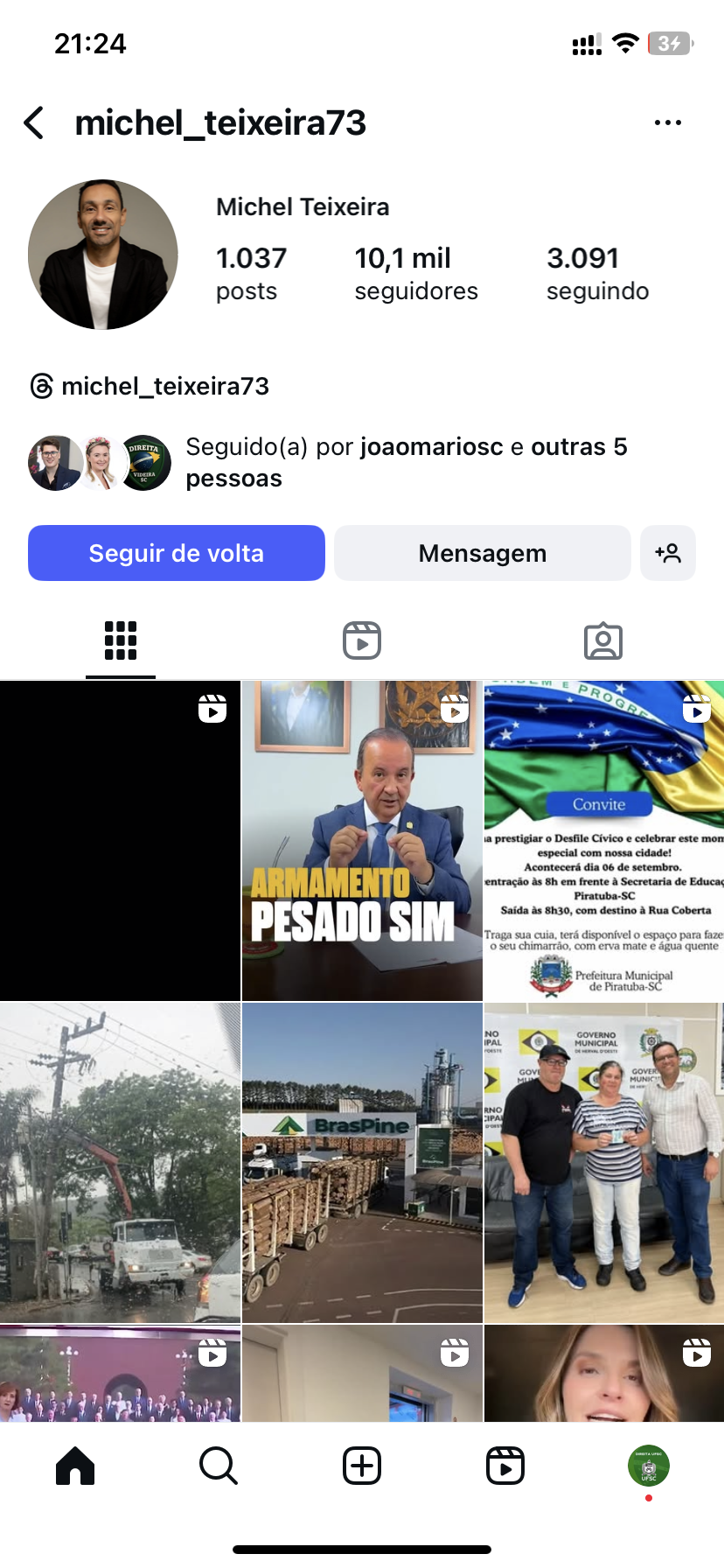Switch to the posts grid tab
This screenshot has width=724, height=1568.
121,640
